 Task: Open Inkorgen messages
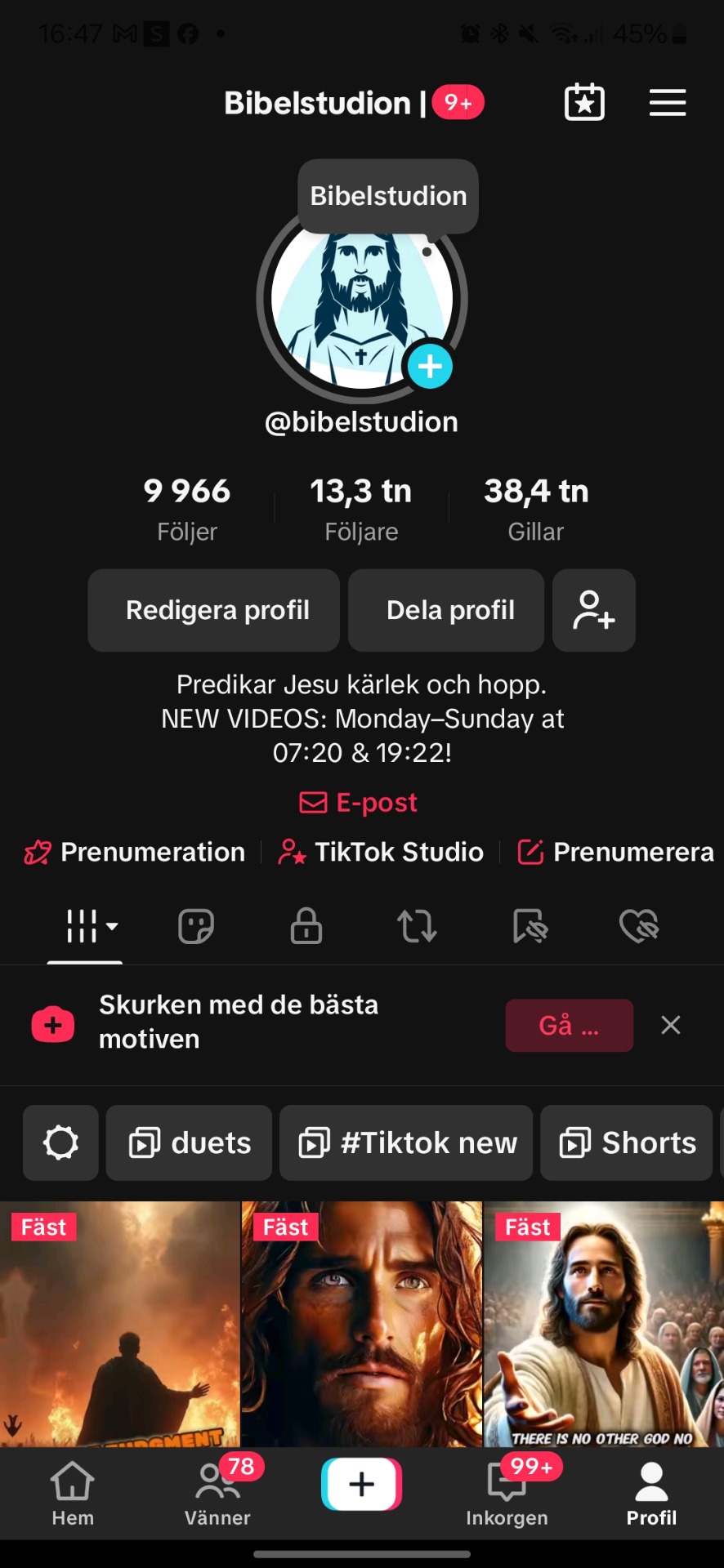507,1494
